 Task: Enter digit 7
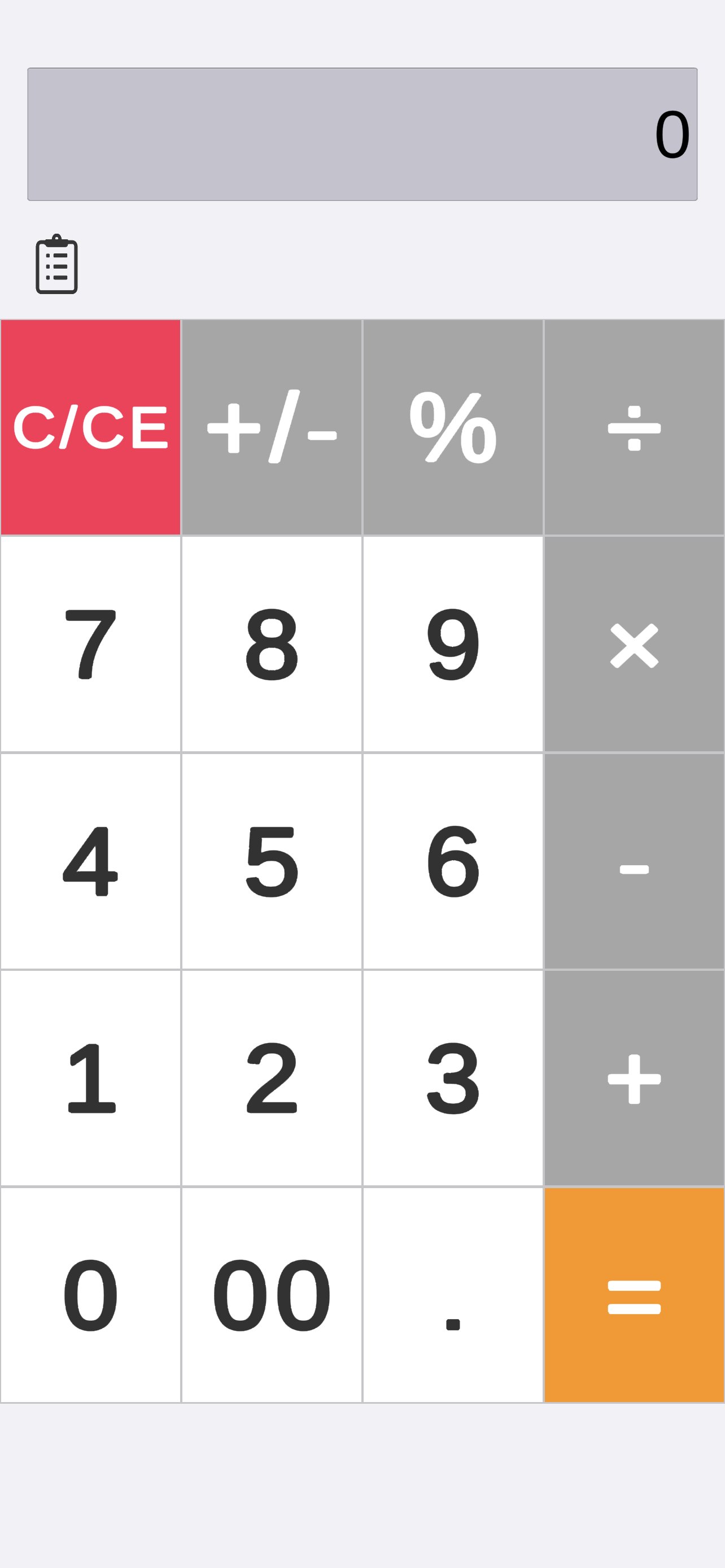[91, 644]
